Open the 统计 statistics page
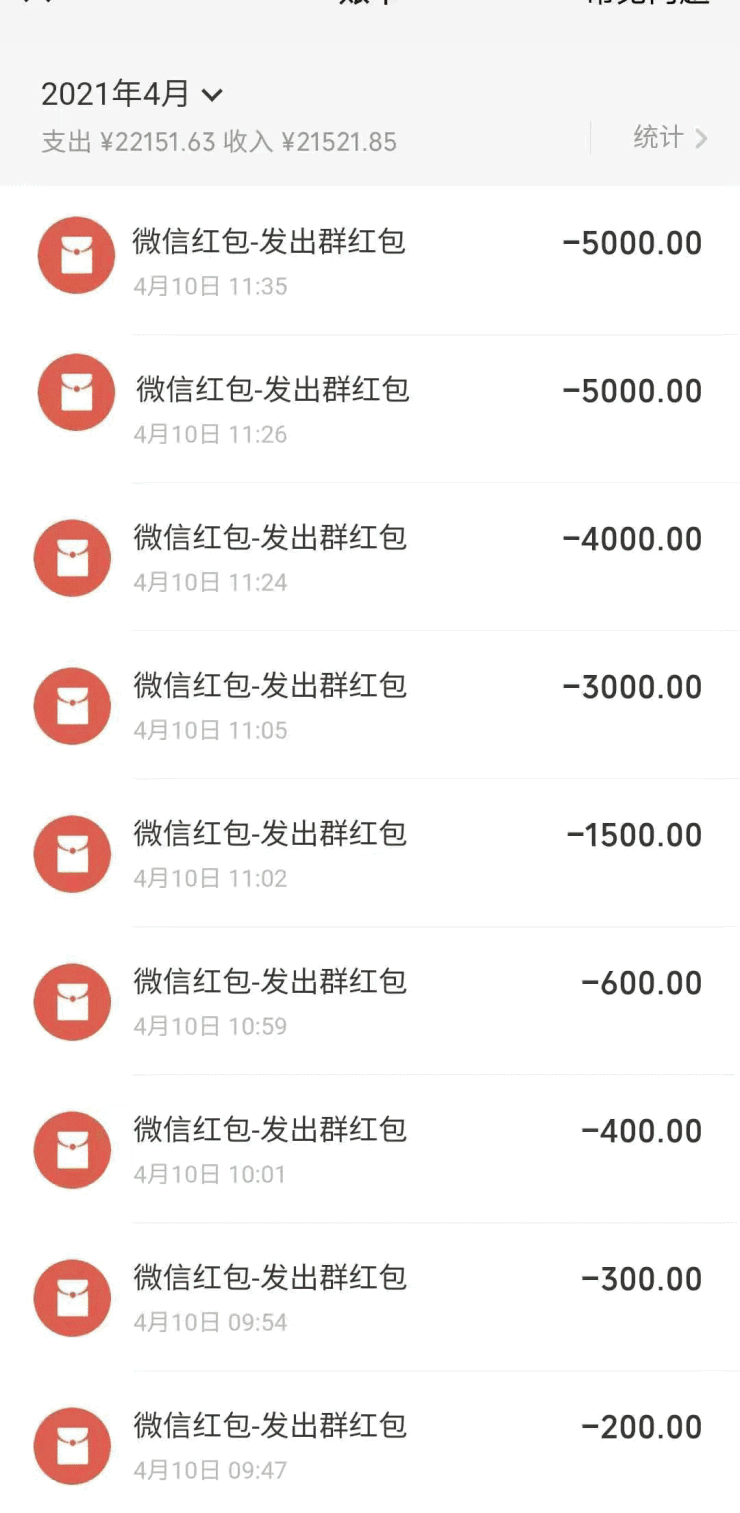The image size is (740, 1513). pos(671,138)
